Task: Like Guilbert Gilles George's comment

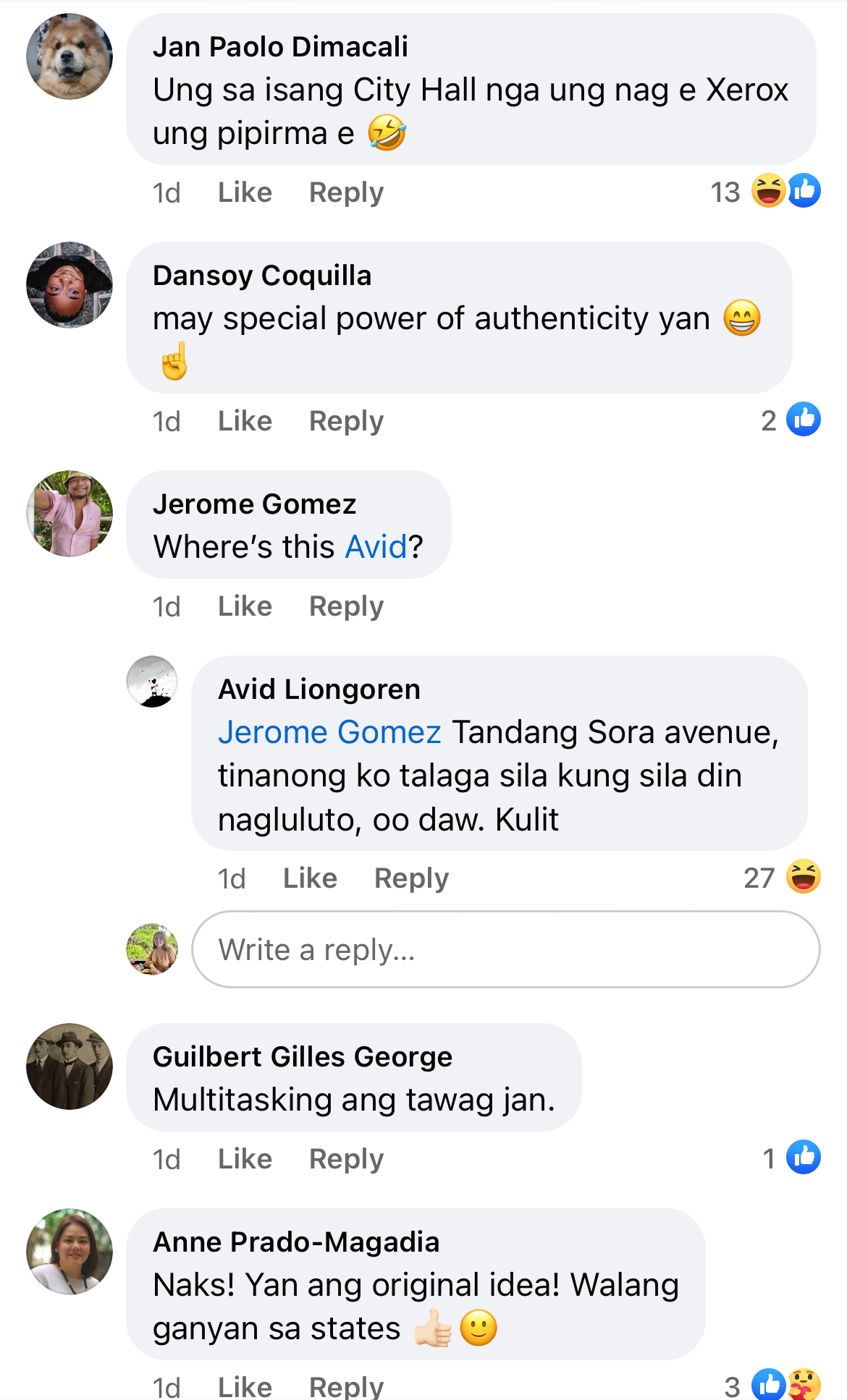Action: click(x=245, y=1159)
